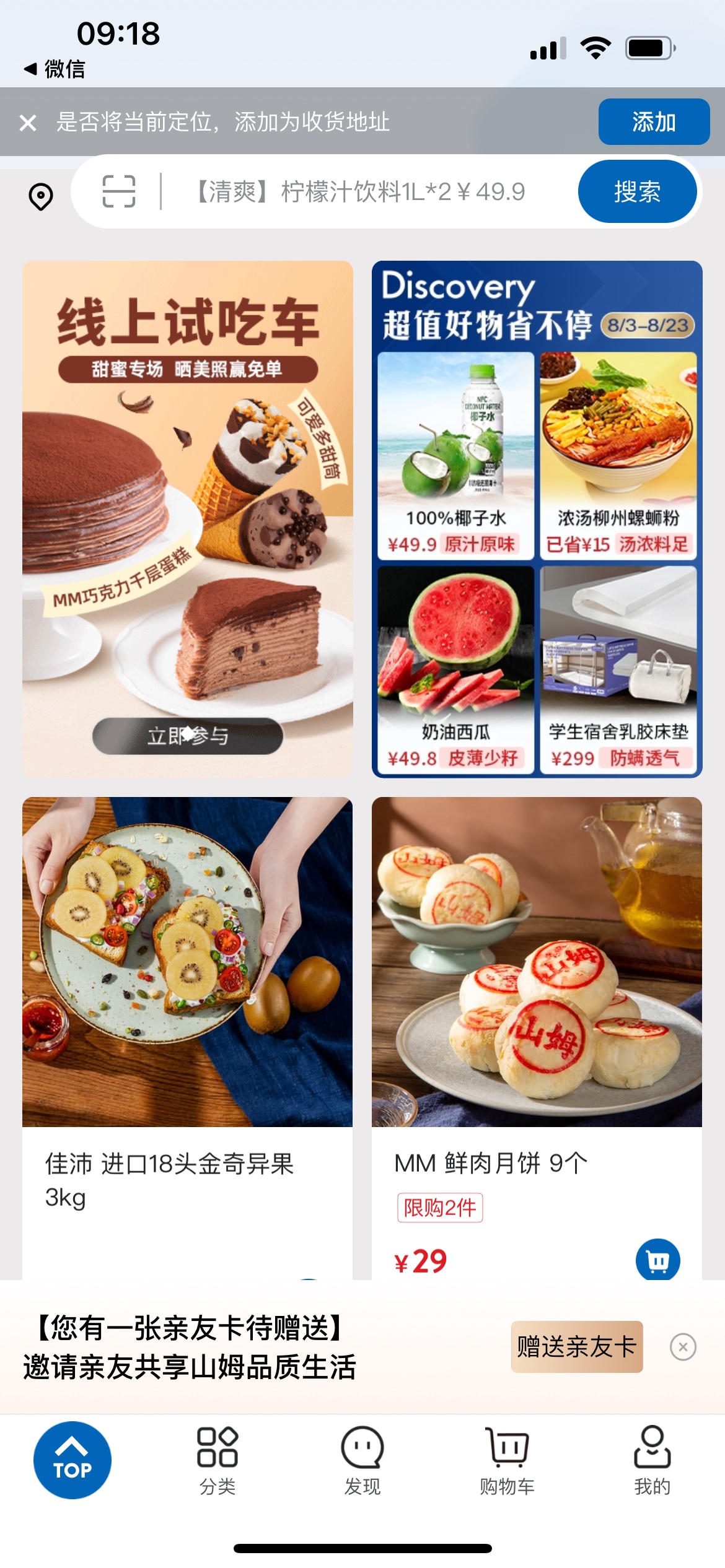Switch to the 购物车 tab
The image size is (725, 1568).
pyautogui.click(x=507, y=1460)
